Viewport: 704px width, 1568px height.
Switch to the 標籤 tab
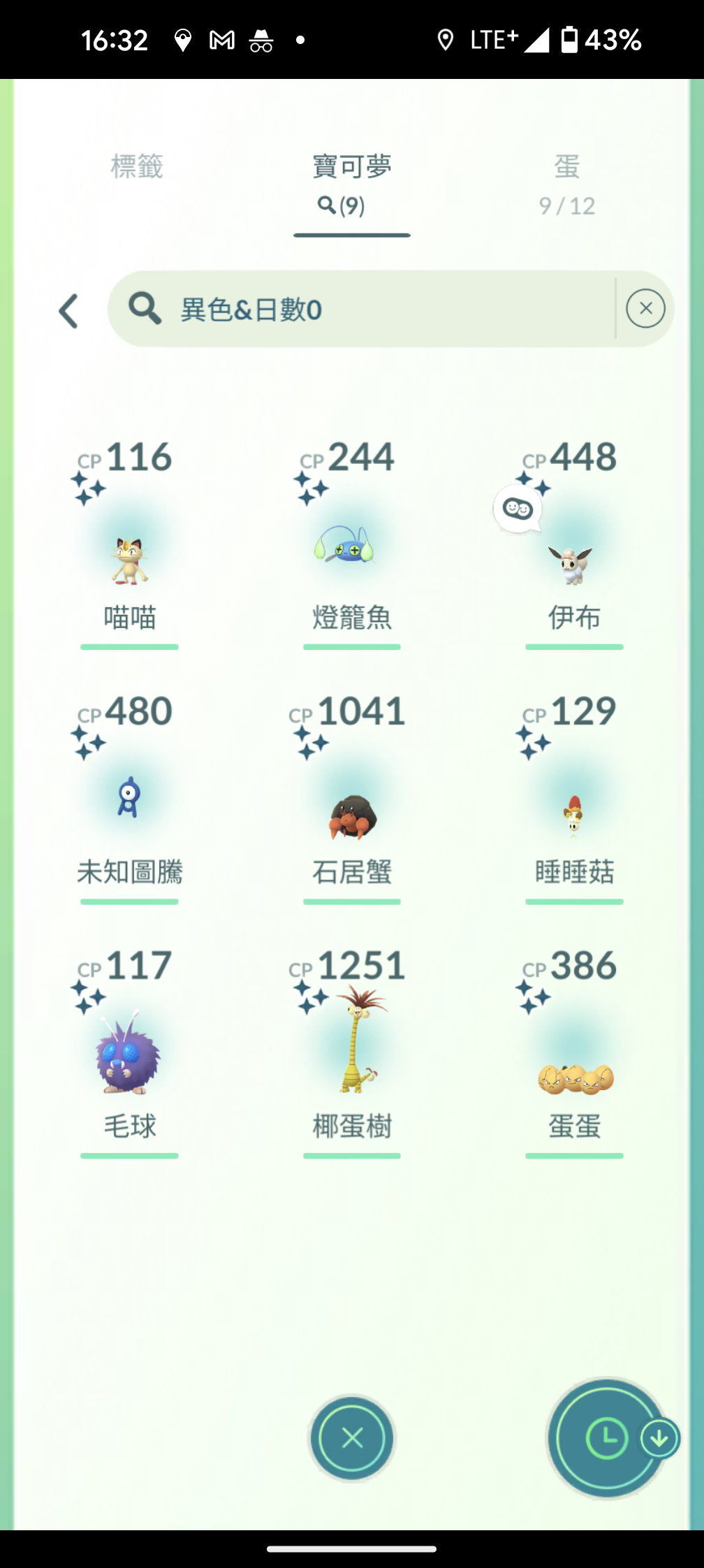137,168
